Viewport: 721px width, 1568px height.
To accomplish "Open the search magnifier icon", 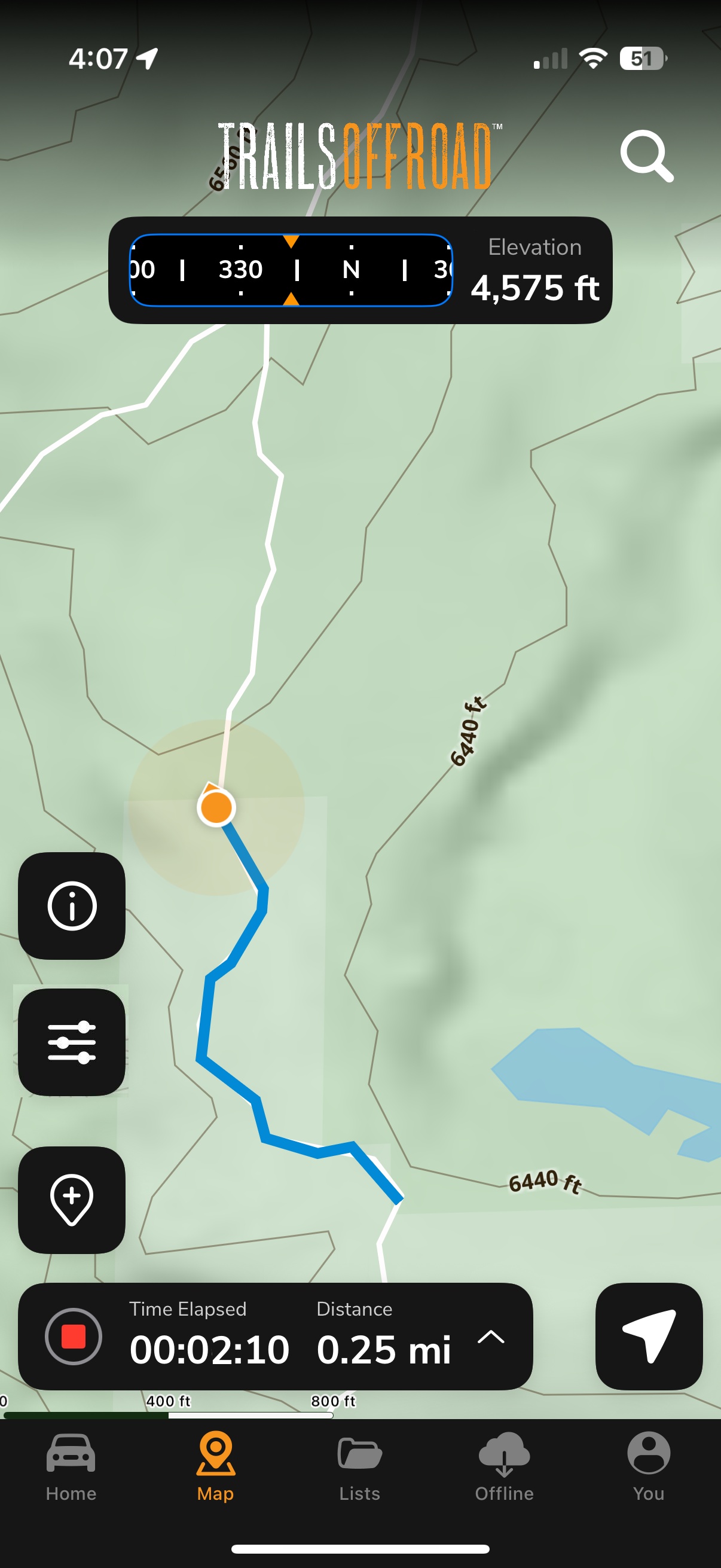I will 646,156.
